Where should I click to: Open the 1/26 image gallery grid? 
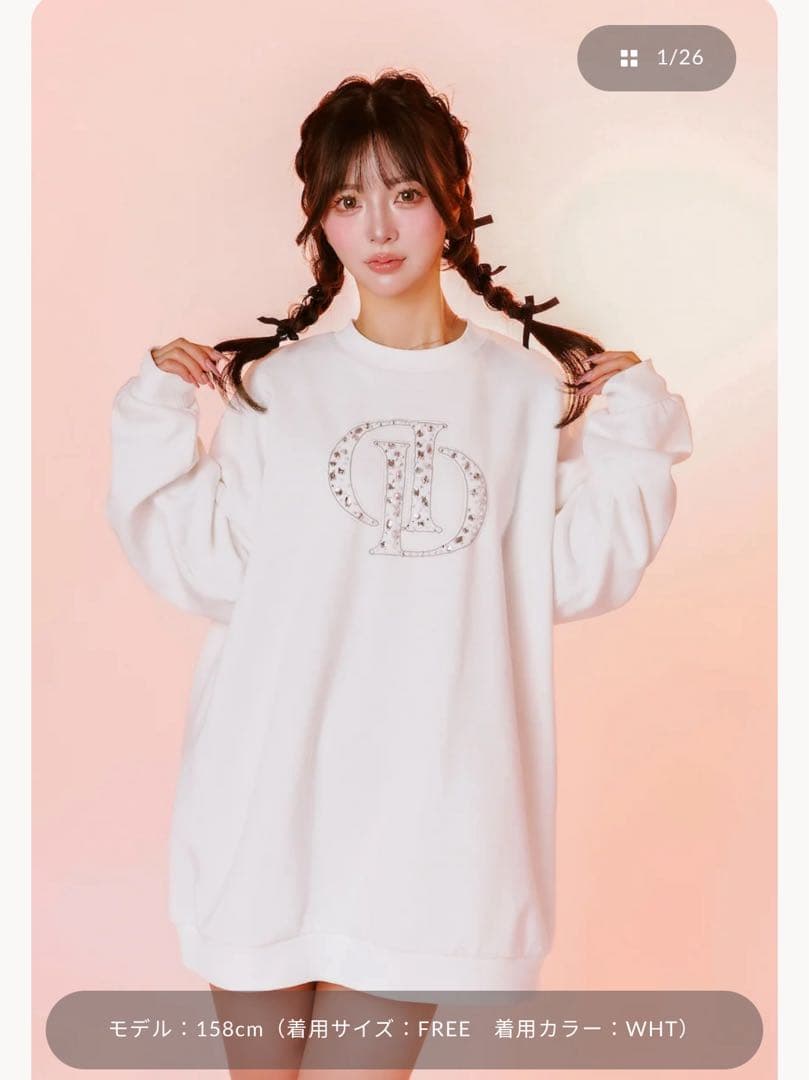click(656, 58)
